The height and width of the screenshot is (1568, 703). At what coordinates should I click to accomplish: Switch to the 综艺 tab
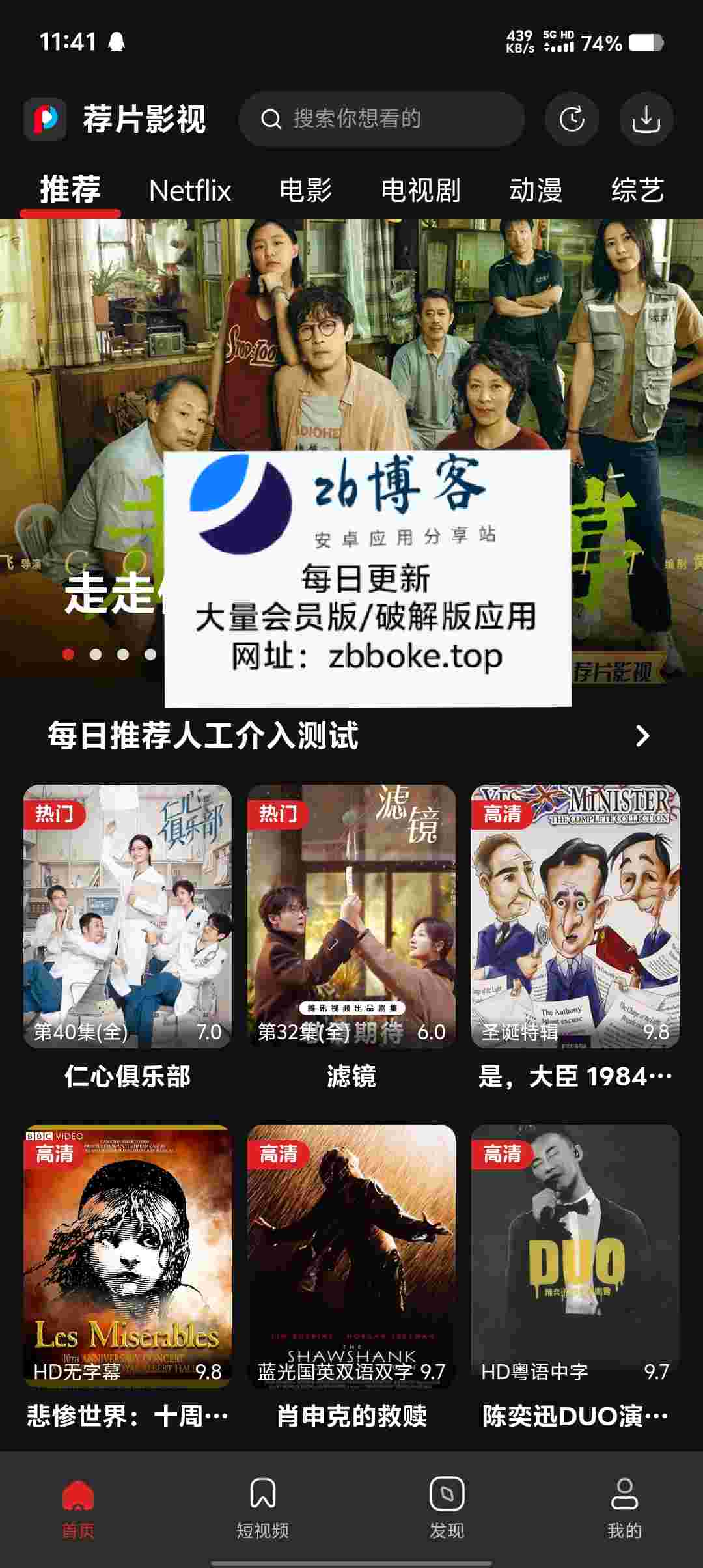coord(637,191)
